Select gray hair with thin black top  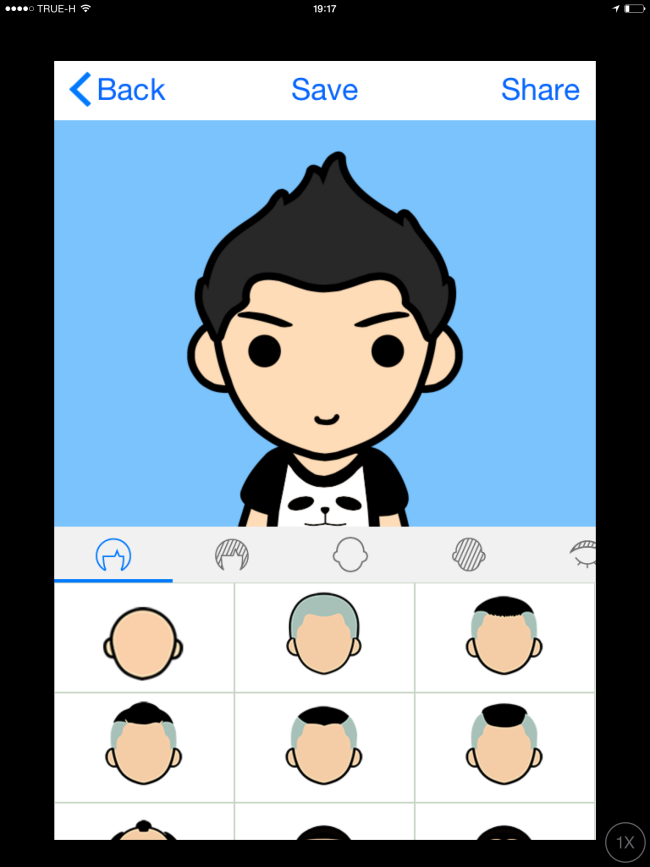(504, 637)
